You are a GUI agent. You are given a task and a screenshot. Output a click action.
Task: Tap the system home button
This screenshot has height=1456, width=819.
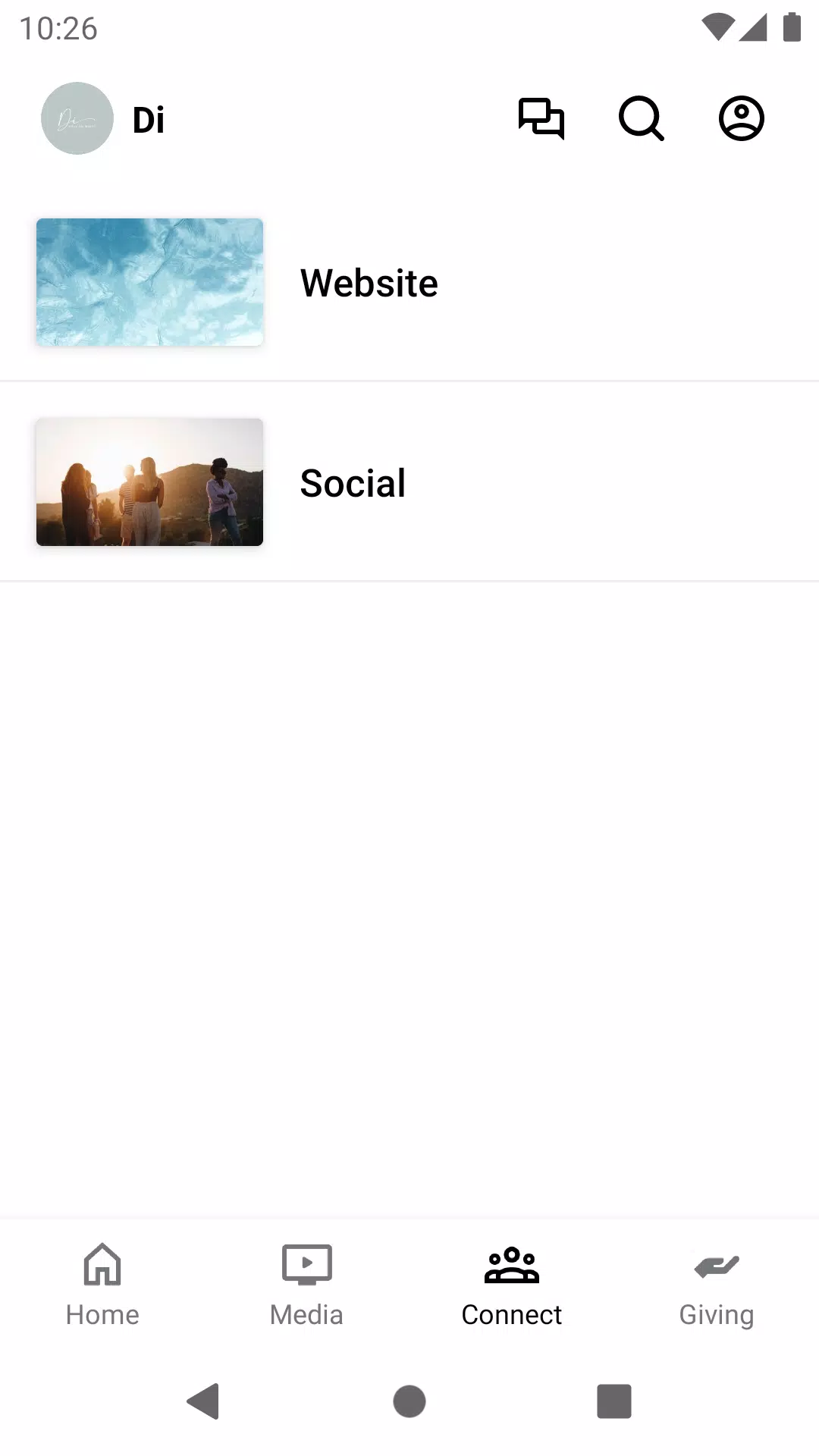click(409, 1401)
